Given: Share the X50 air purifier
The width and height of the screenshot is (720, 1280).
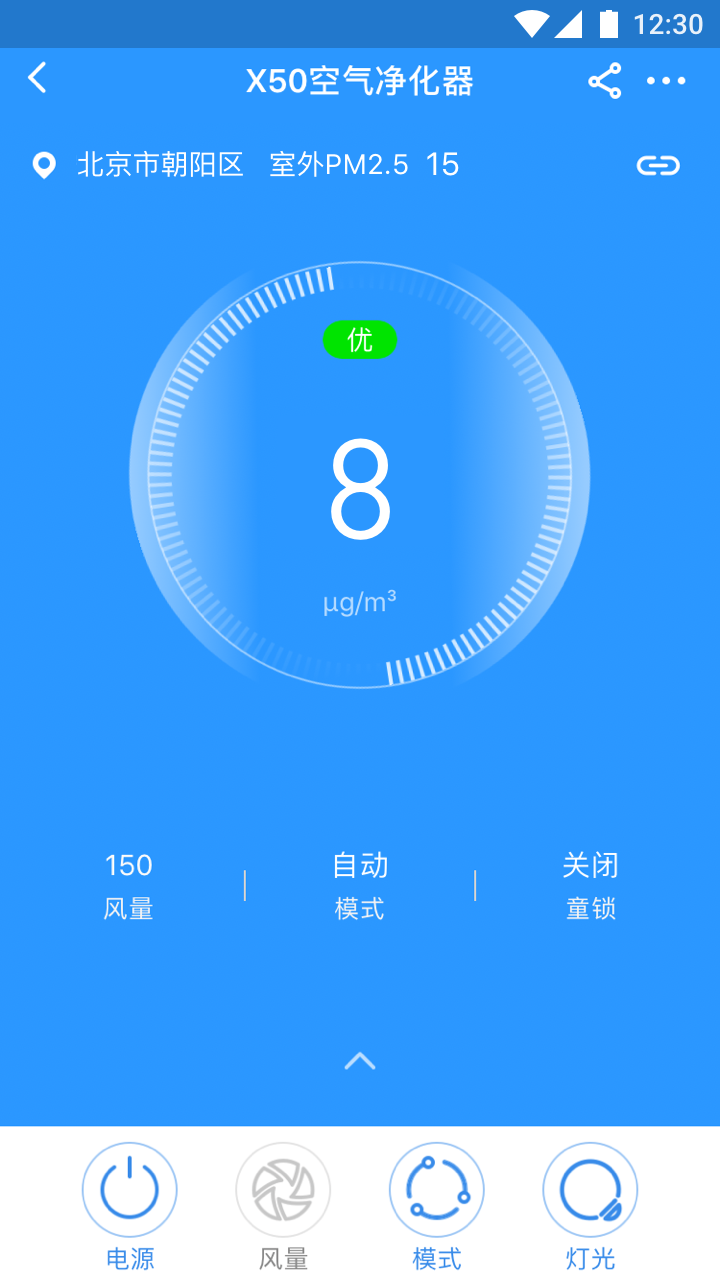Looking at the screenshot, I should tap(604, 81).
